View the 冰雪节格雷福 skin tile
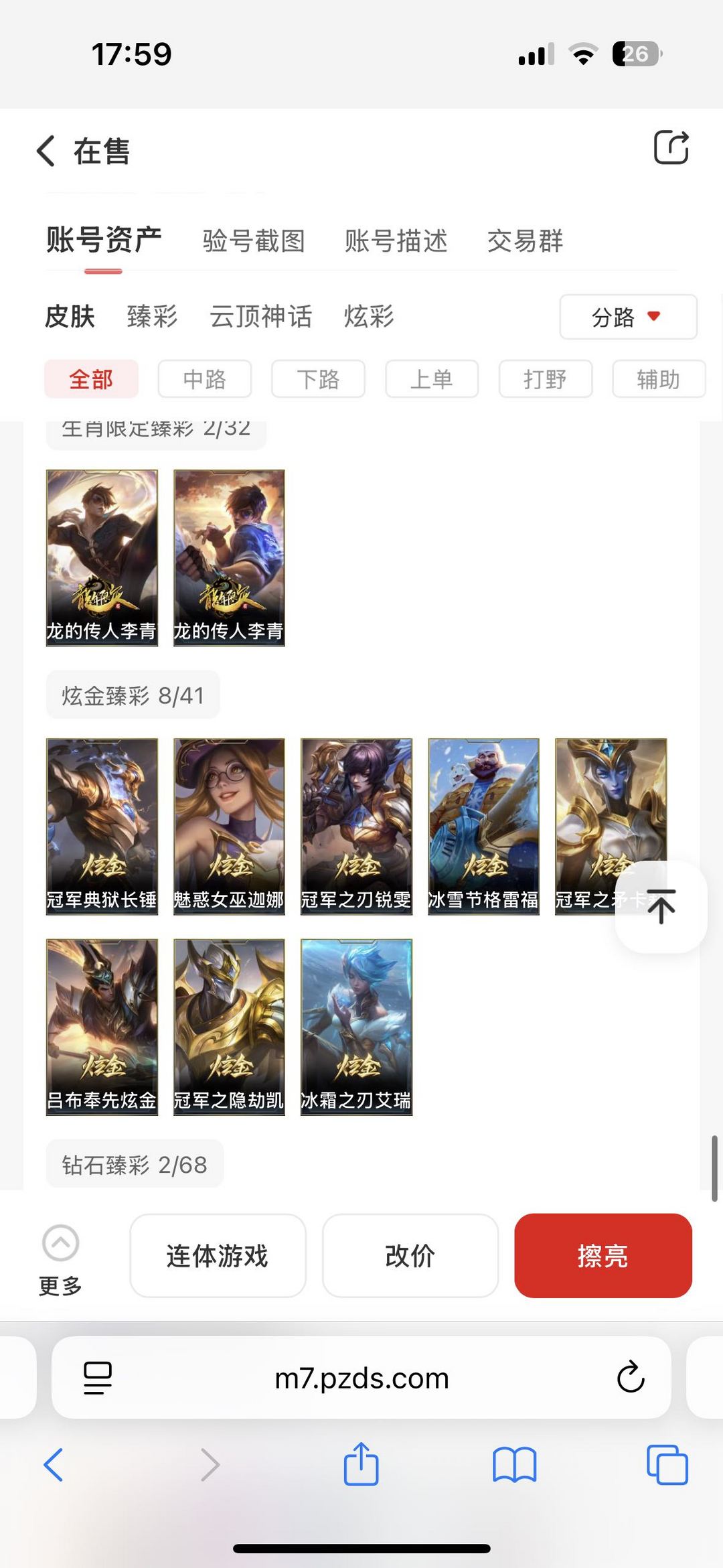723x1568 pixels. point(483,826)
